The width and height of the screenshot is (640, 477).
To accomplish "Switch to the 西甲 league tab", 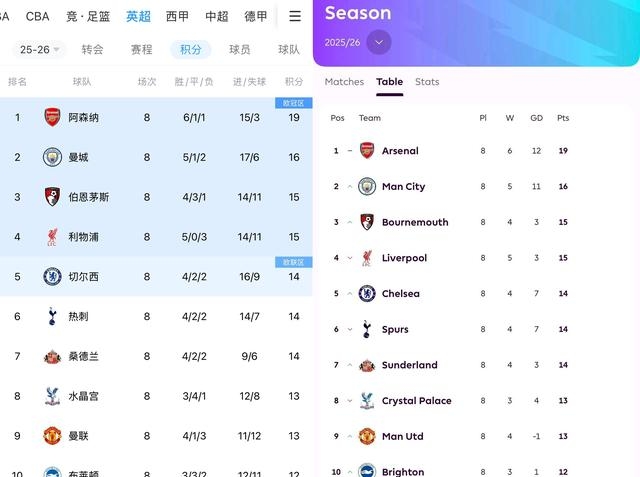I will (x=177, y=16).
